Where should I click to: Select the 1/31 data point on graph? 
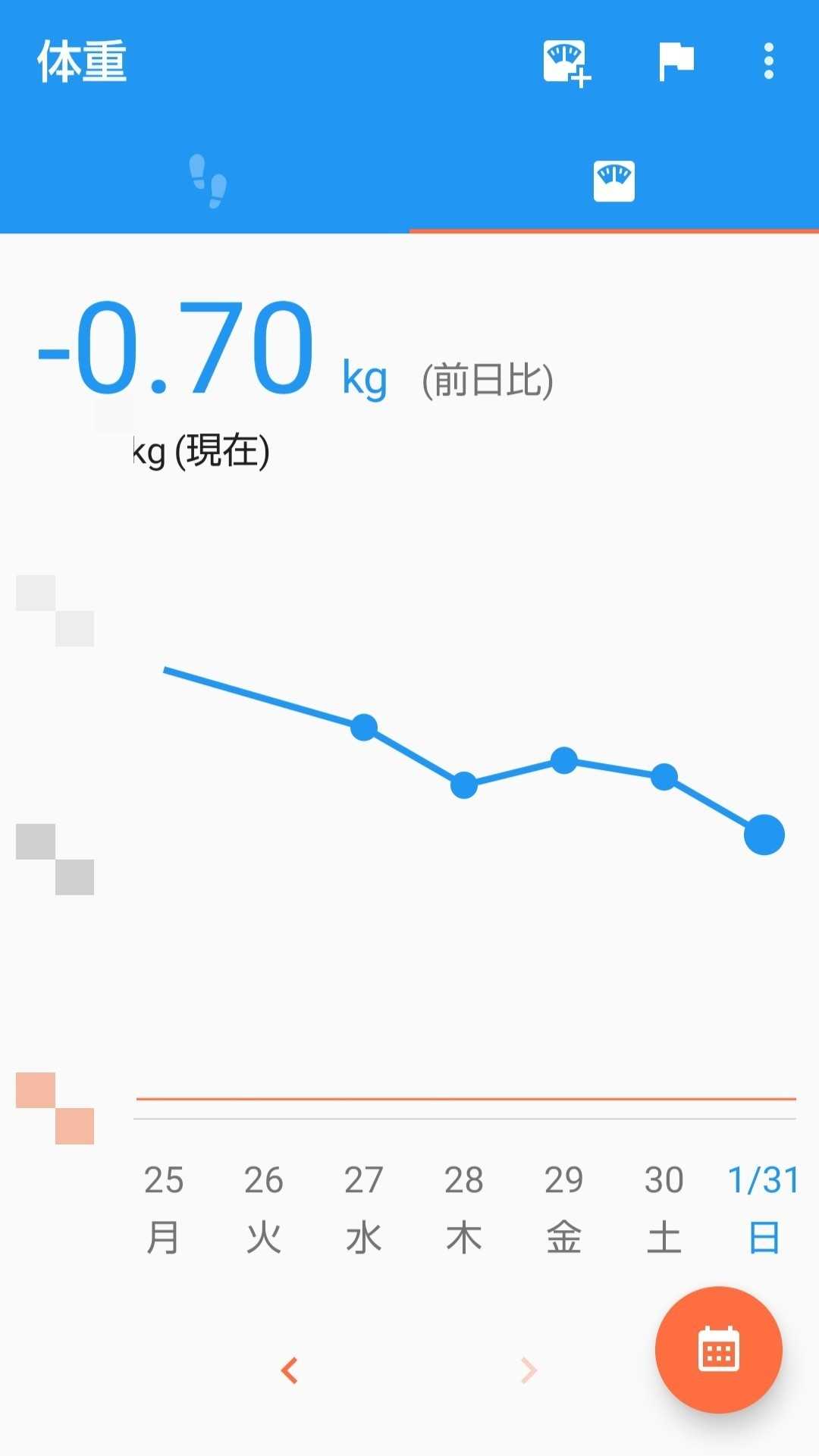point(764,834)
